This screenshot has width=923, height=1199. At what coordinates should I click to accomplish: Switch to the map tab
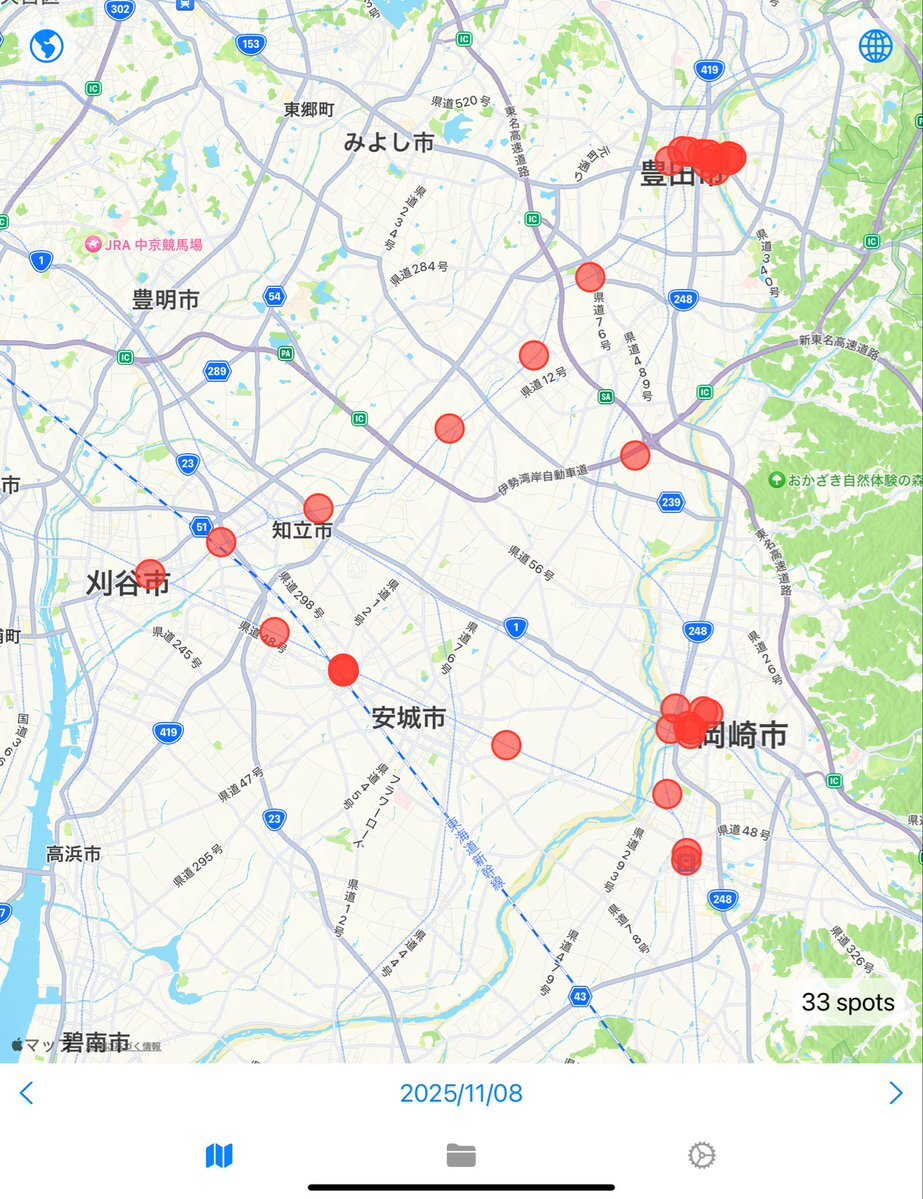(x=219, y=1156)
